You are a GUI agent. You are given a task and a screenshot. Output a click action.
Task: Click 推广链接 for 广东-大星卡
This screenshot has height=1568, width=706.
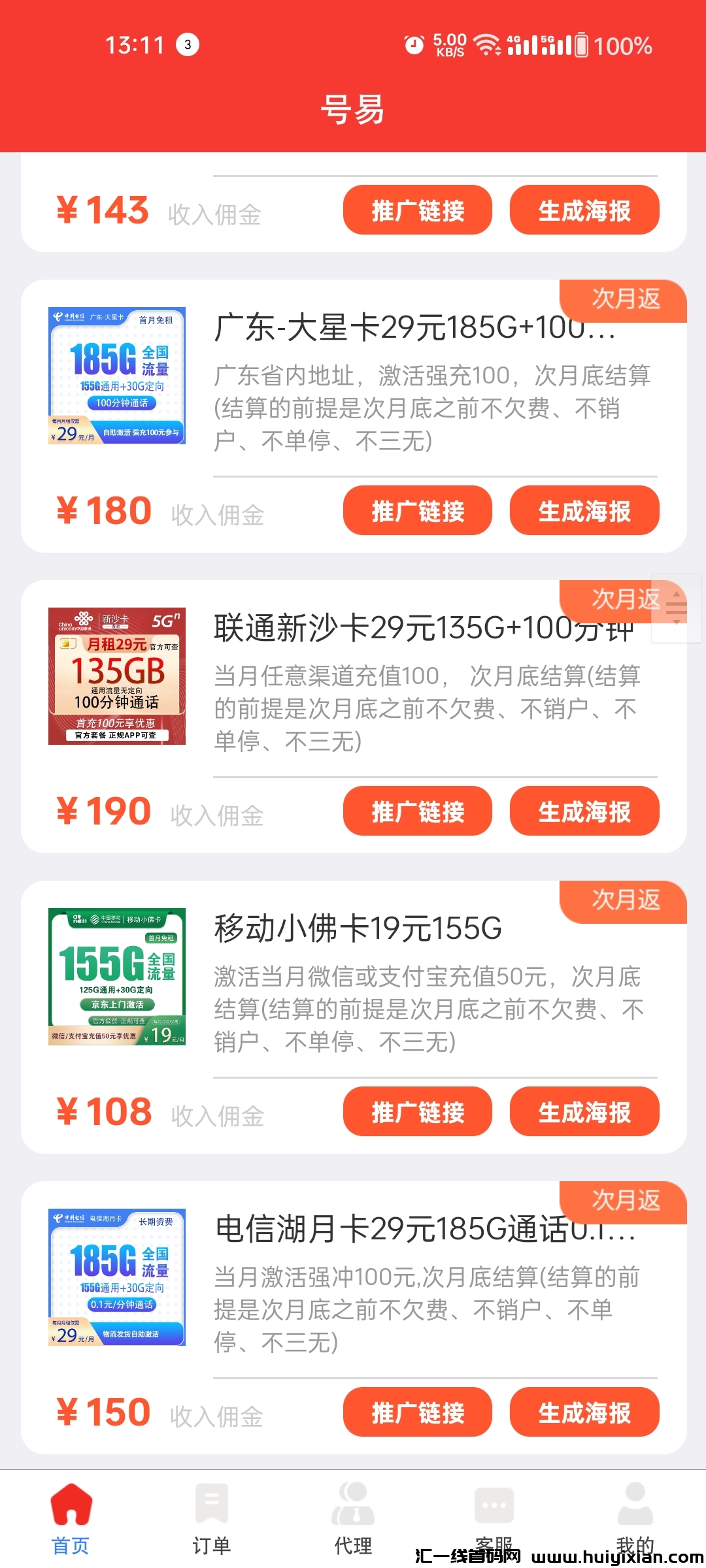click(417, 511)
